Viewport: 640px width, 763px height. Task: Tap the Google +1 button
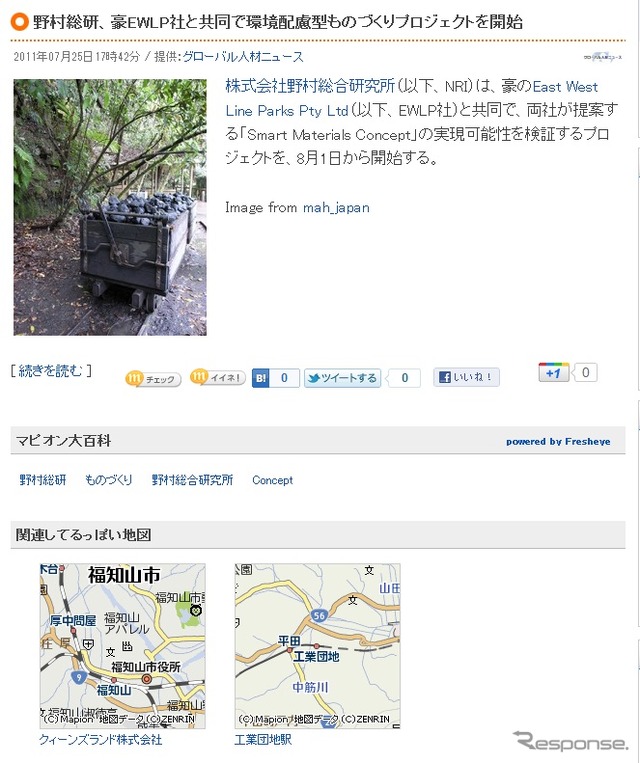pos(554,372)
